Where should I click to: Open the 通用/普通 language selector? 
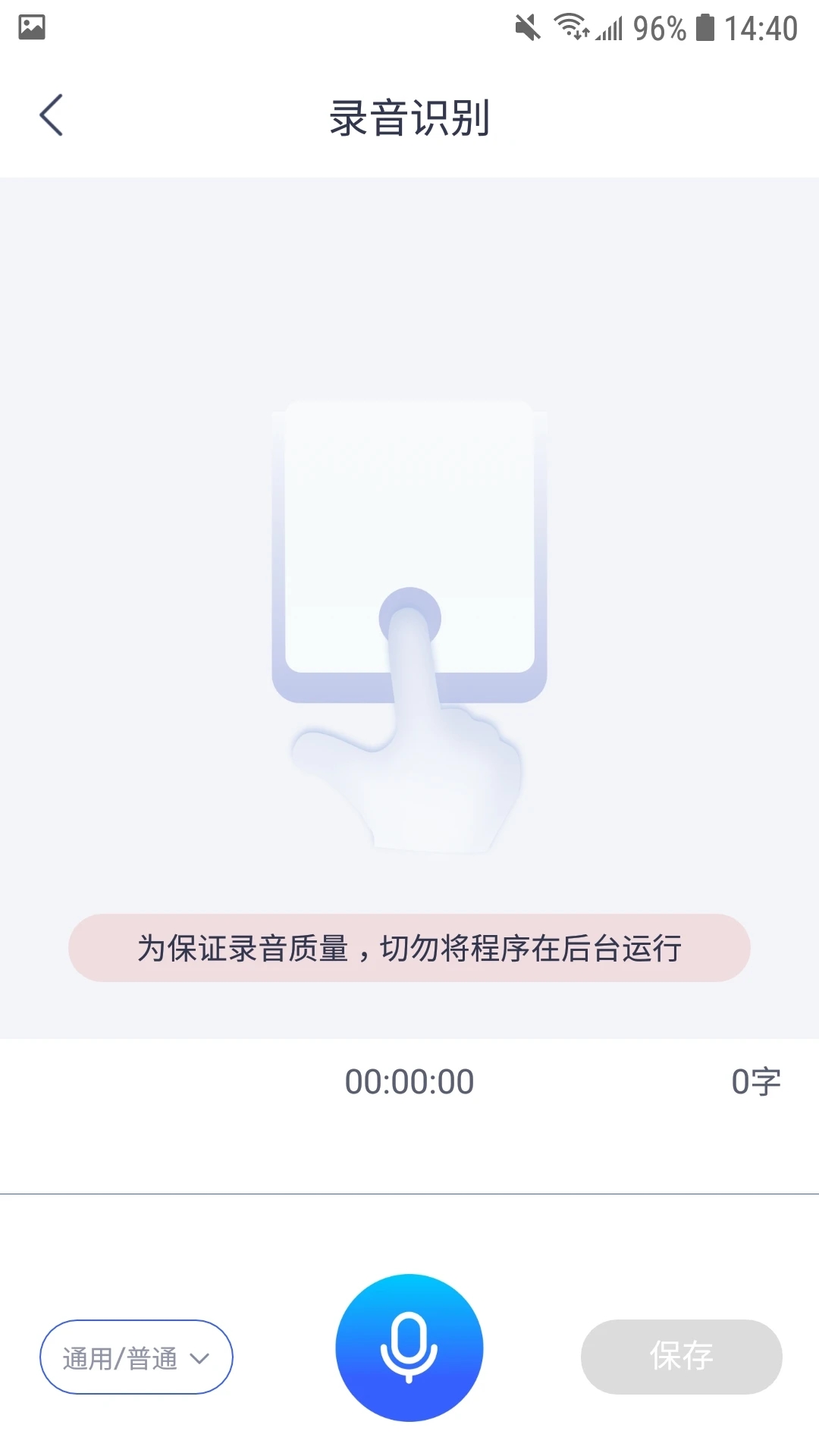[136, 1356]
